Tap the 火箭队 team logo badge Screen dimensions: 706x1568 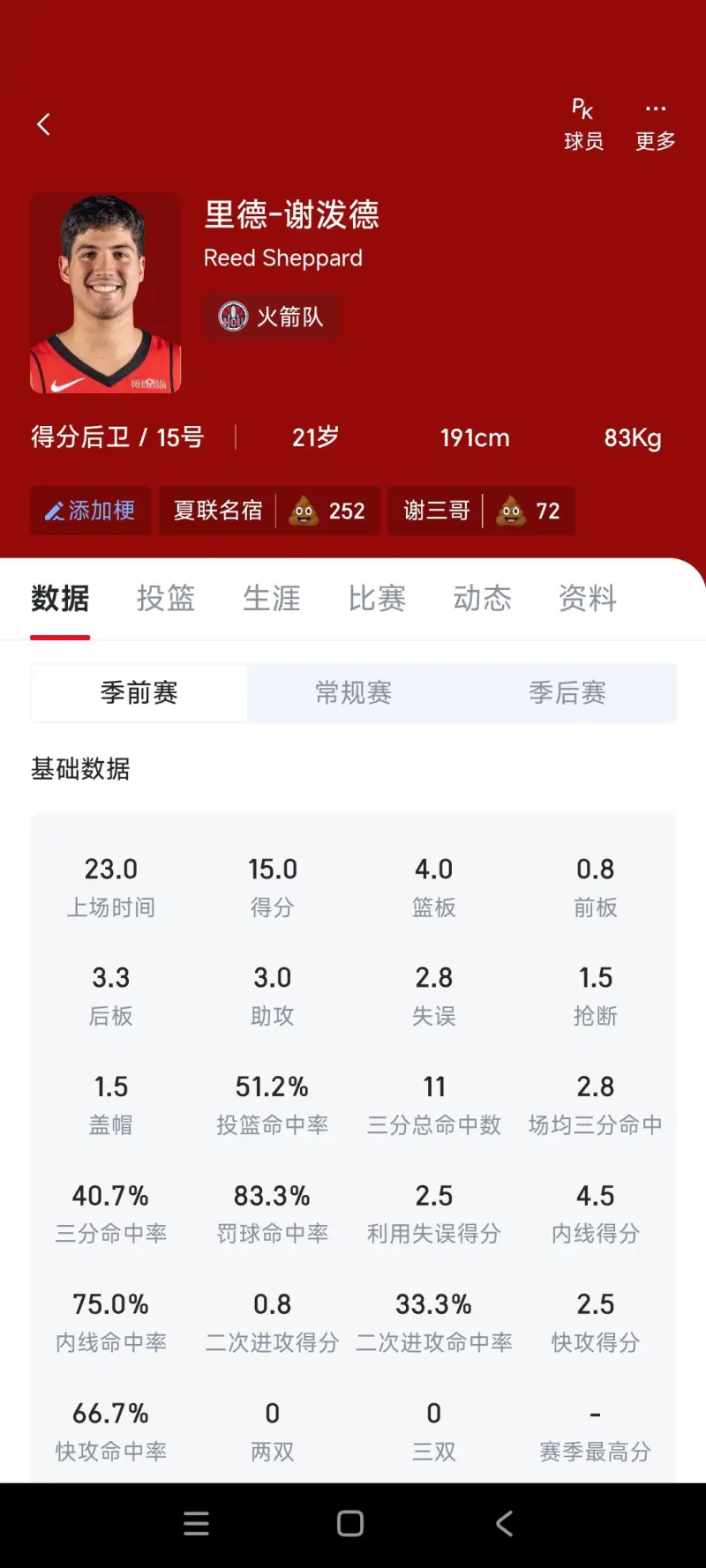[x=234, y=317]
